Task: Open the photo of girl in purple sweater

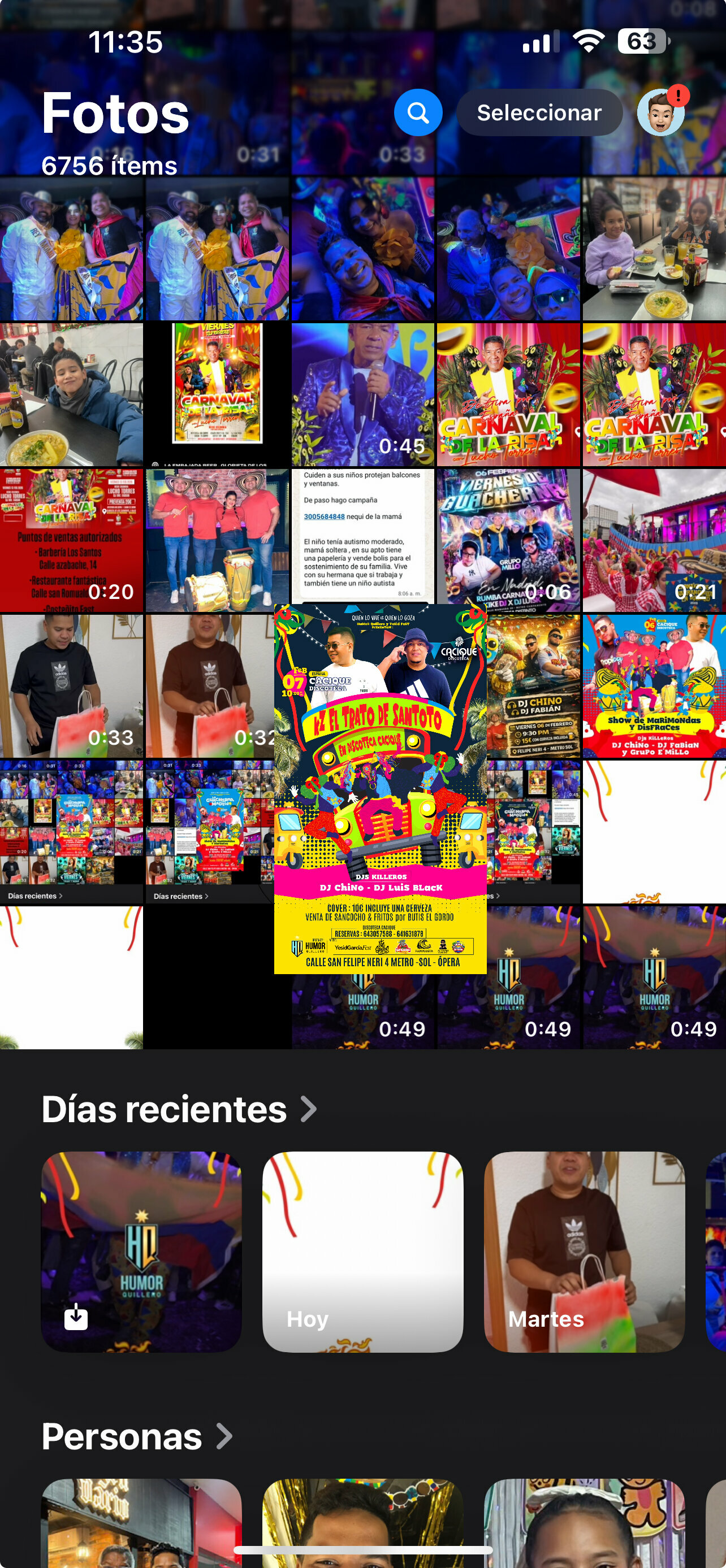Action: pos(654,249)
